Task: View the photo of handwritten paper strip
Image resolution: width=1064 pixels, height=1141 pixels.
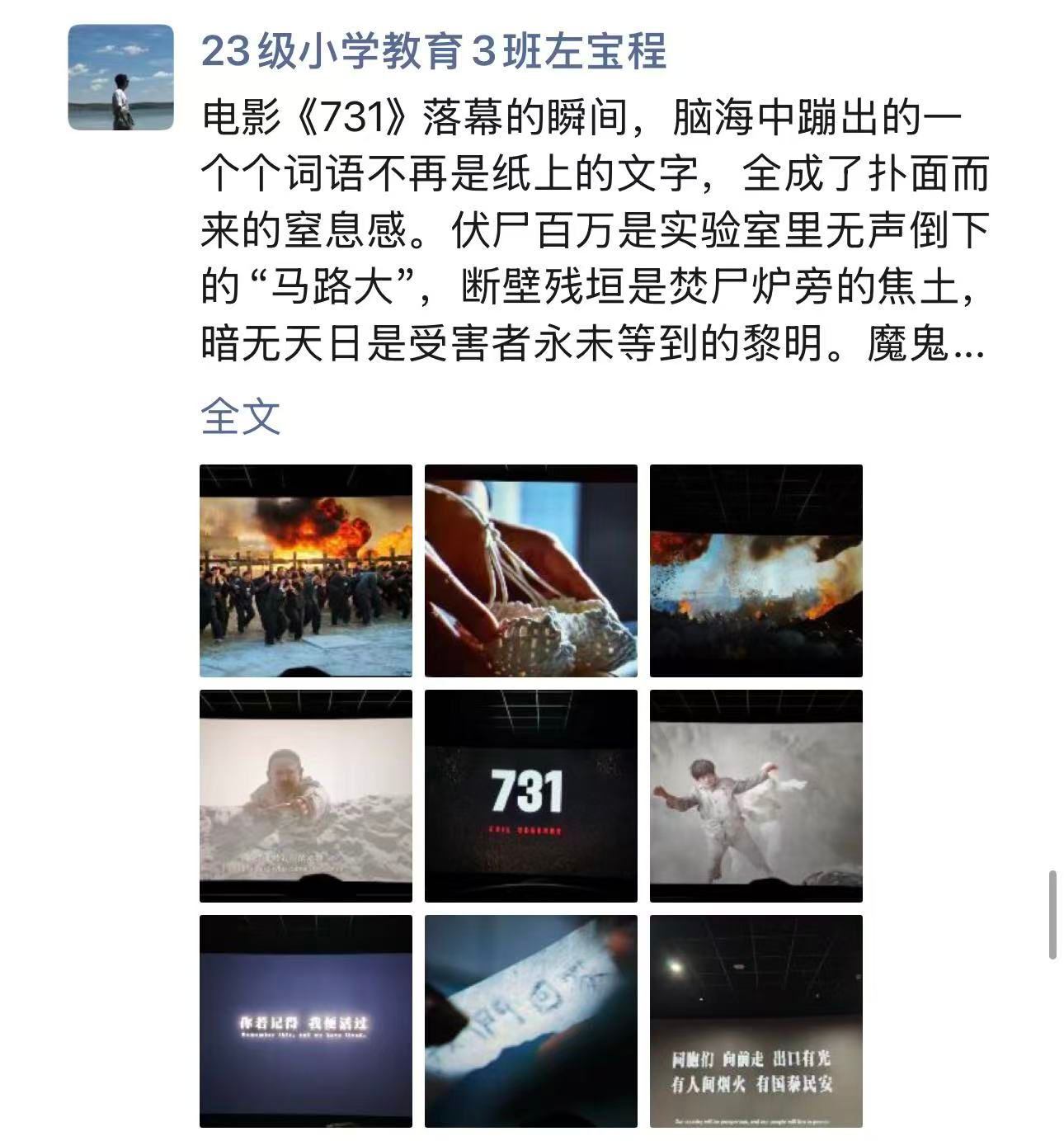Action: (x=530, y=1021)
